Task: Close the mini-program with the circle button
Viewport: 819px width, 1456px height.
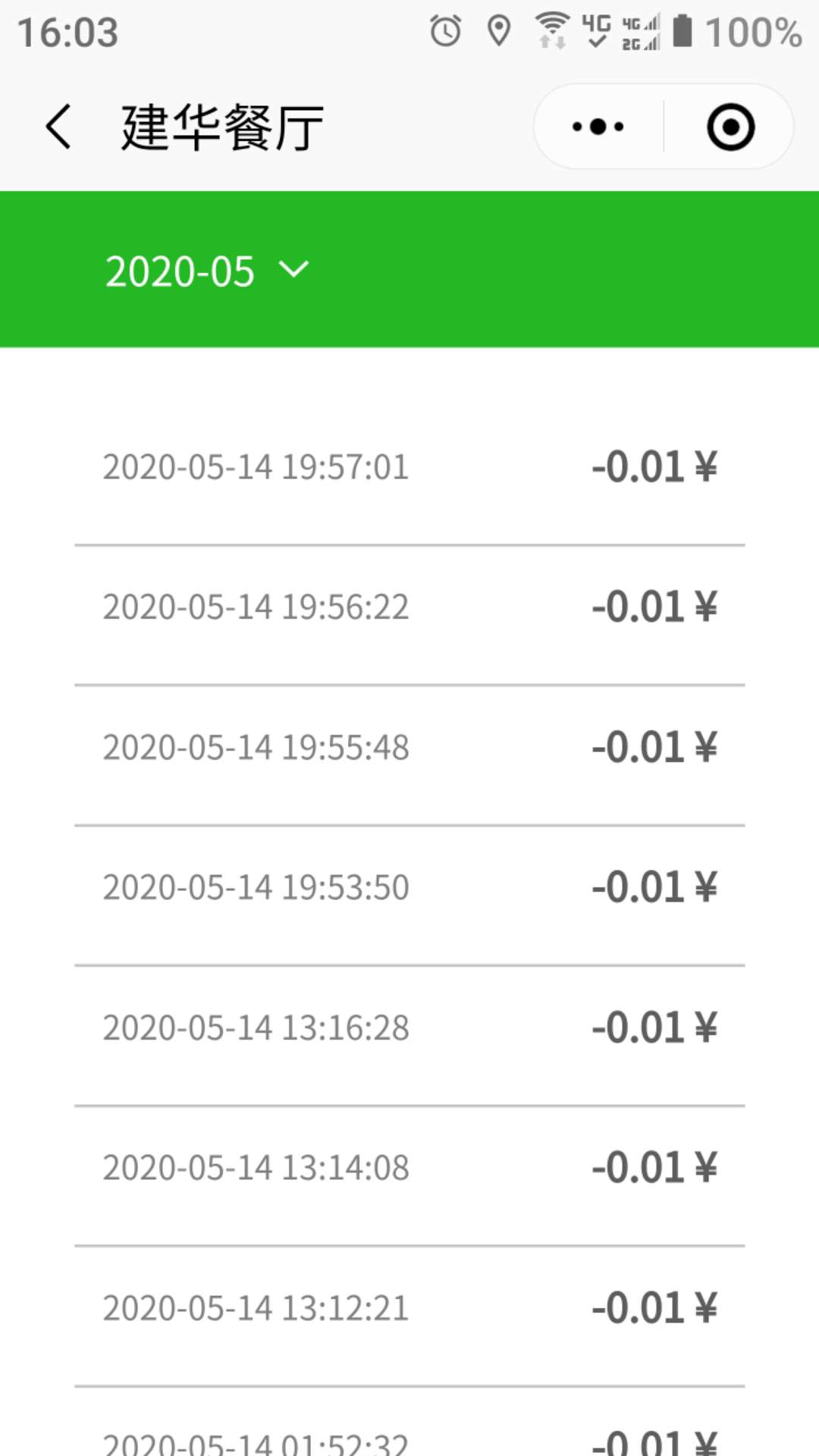Action: tap(730, 127)
